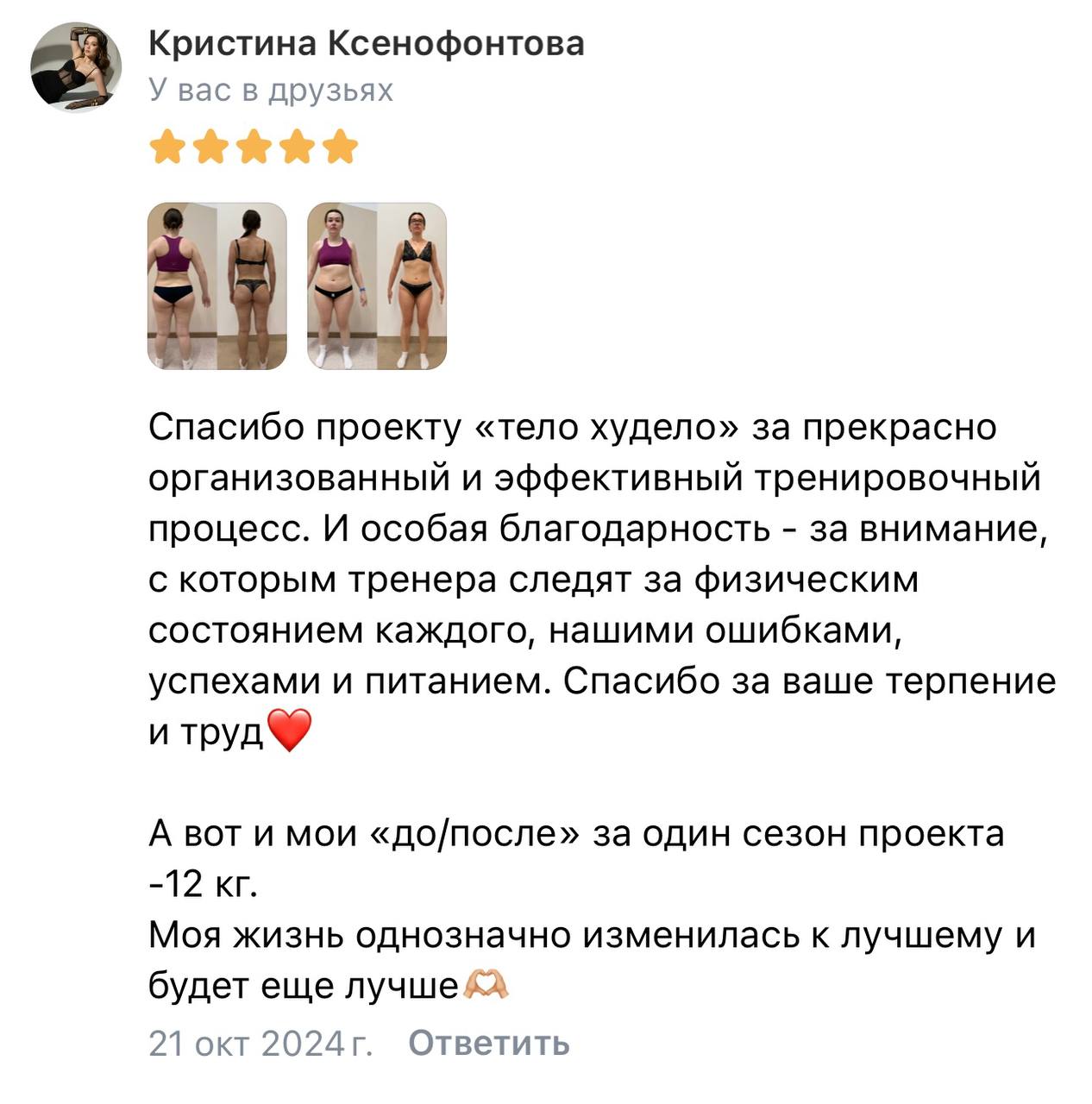Viewport: 1092px width, 1104px height.
Task: Tap the name Кристина Ксенофонтова
Action: click(x=366, y=43)
